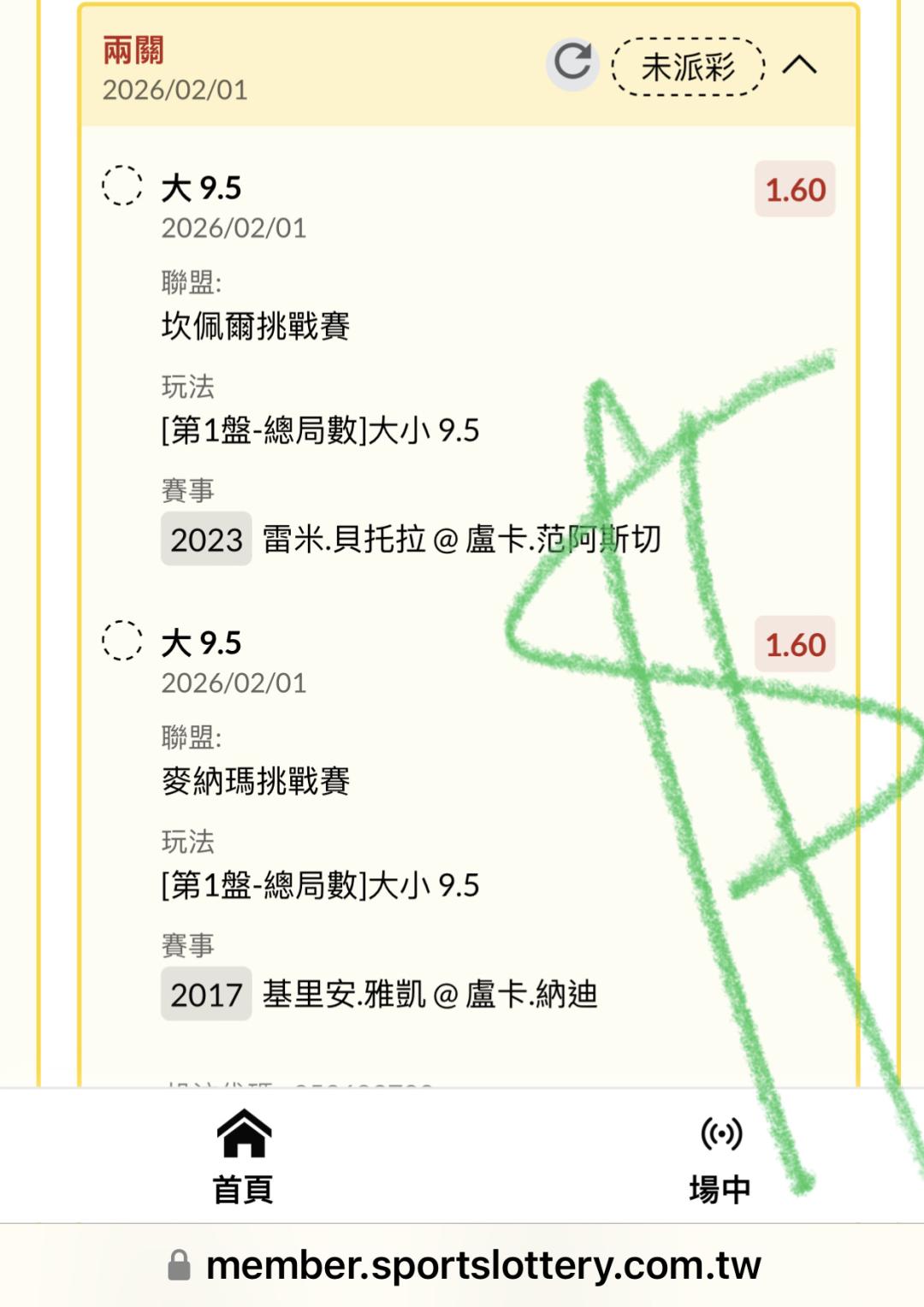Collapse the 兩關 bet card
Image resolution: width=924 pixels, height=1307 pixels.
tap(800, 65)
